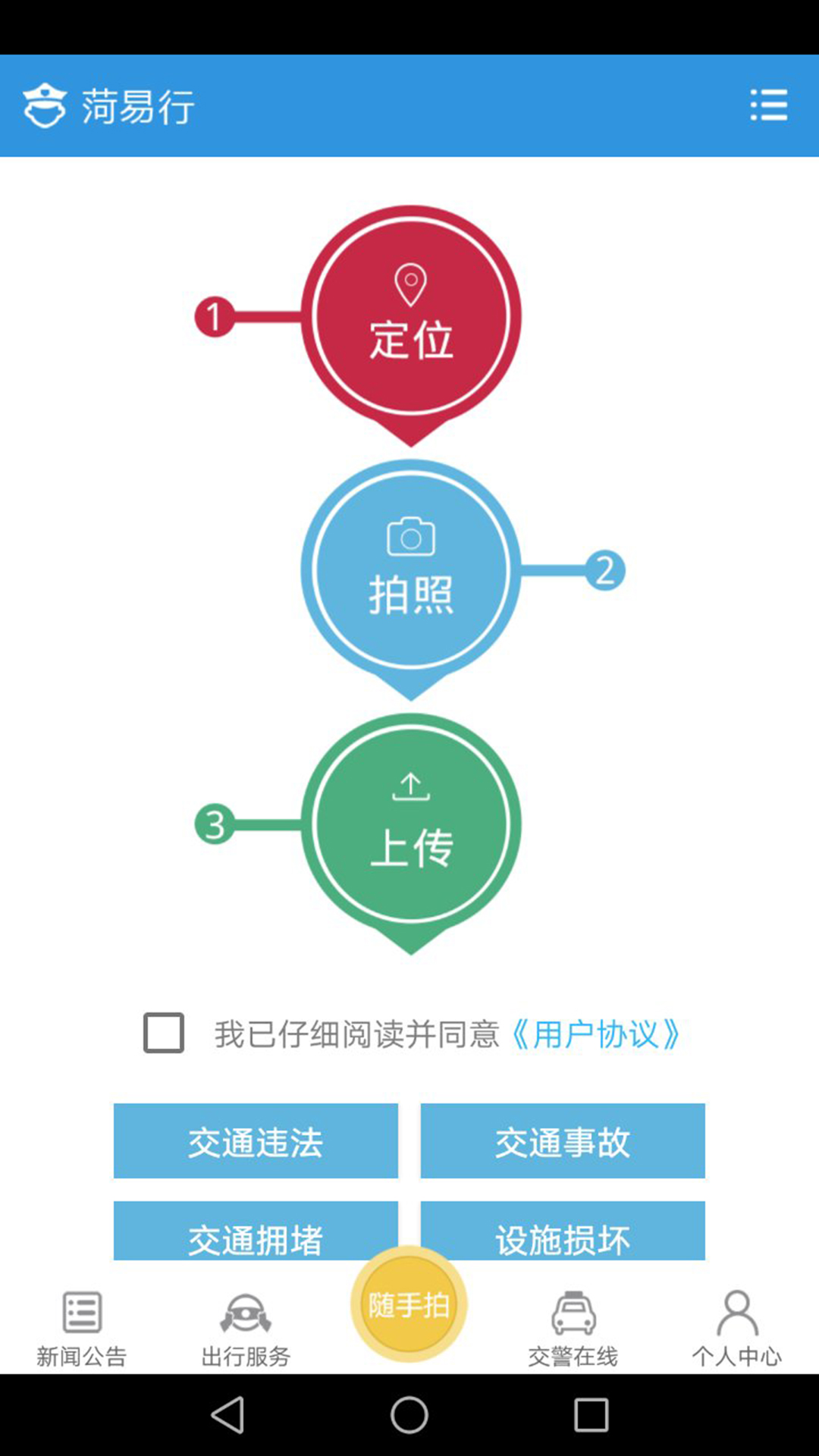
Task: Select 交通违法 report type
Action: [256, 1141]
